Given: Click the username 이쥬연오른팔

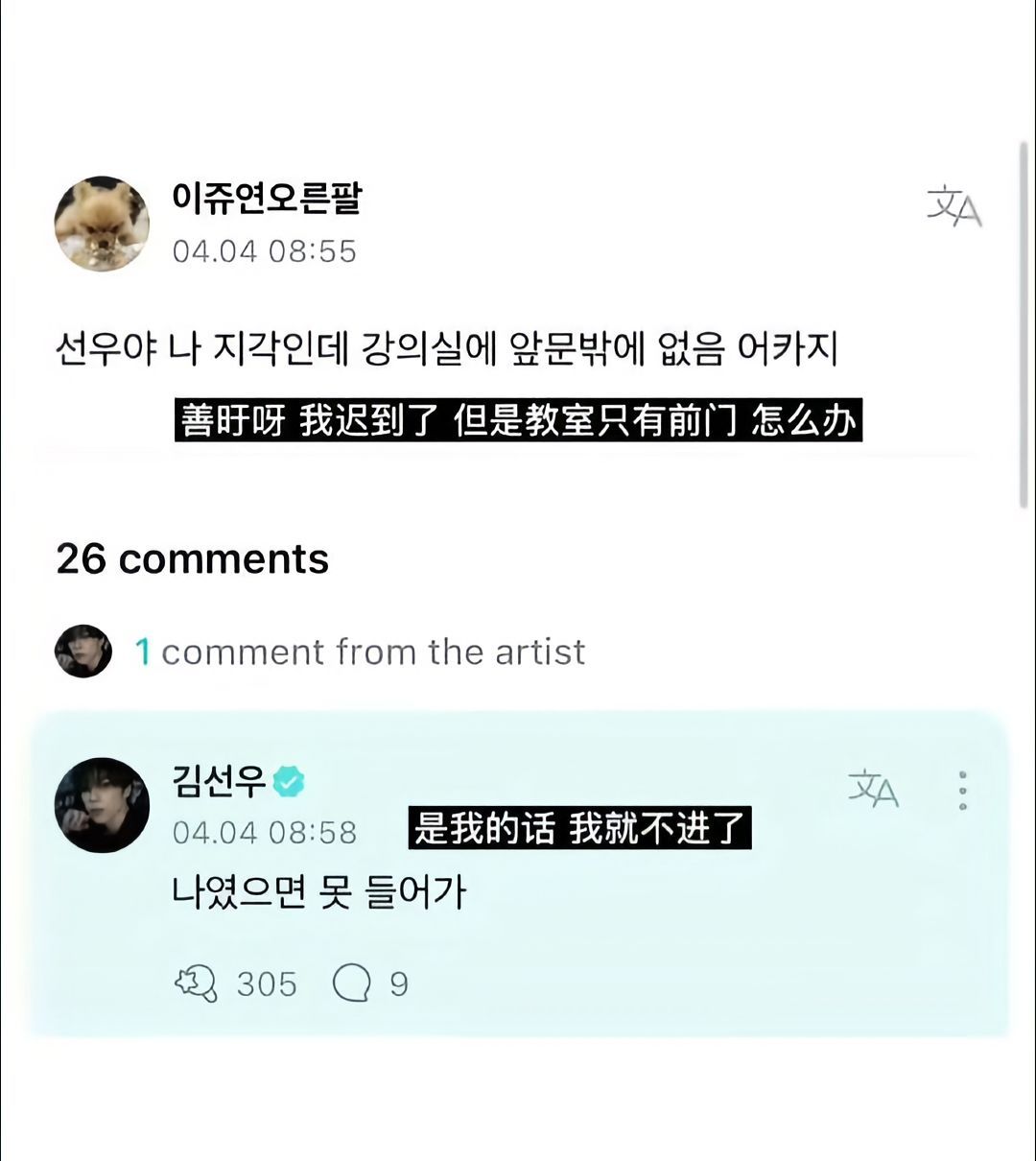Looking at the screenshot, I should tap(269, 201).
